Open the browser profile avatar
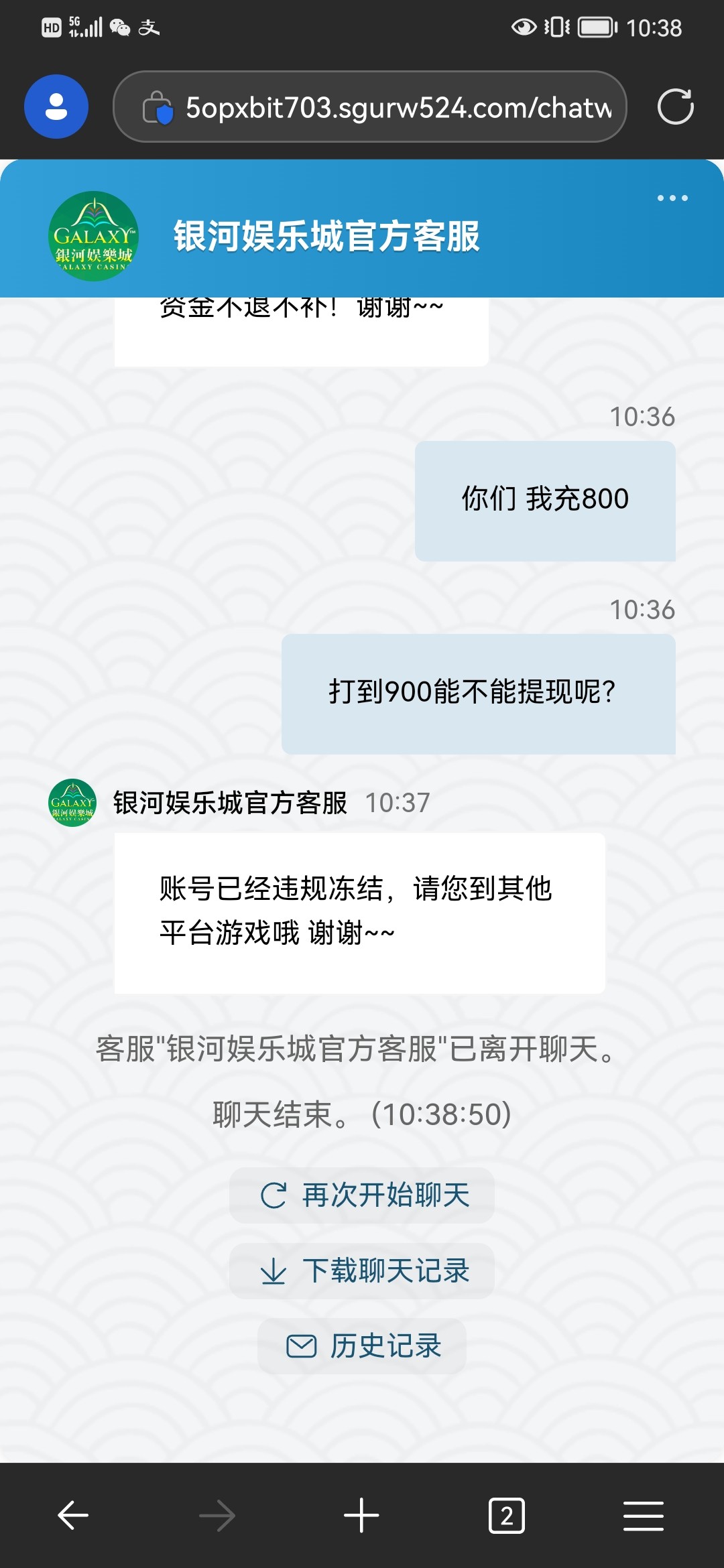 (56, 107)
